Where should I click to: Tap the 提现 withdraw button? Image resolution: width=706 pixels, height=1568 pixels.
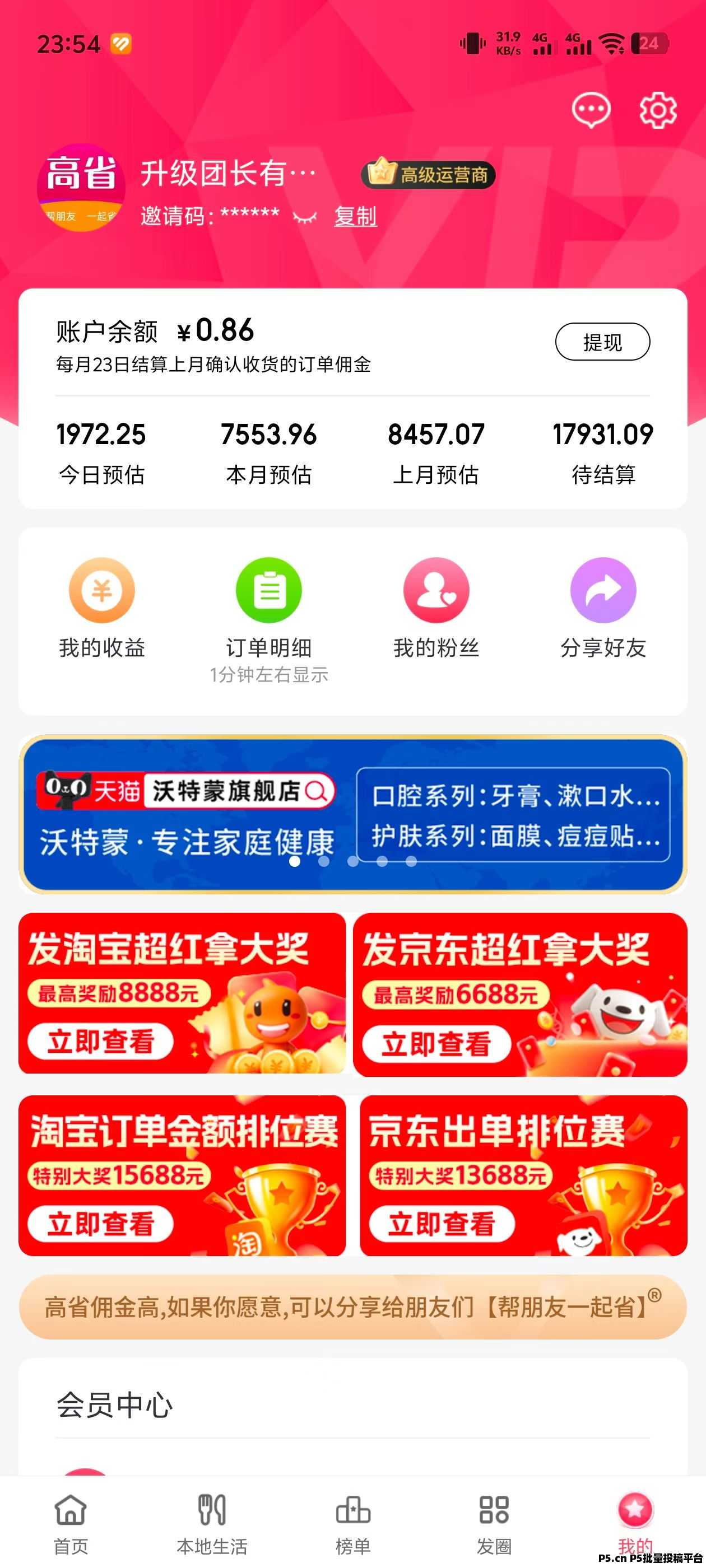tap(602, 342)
